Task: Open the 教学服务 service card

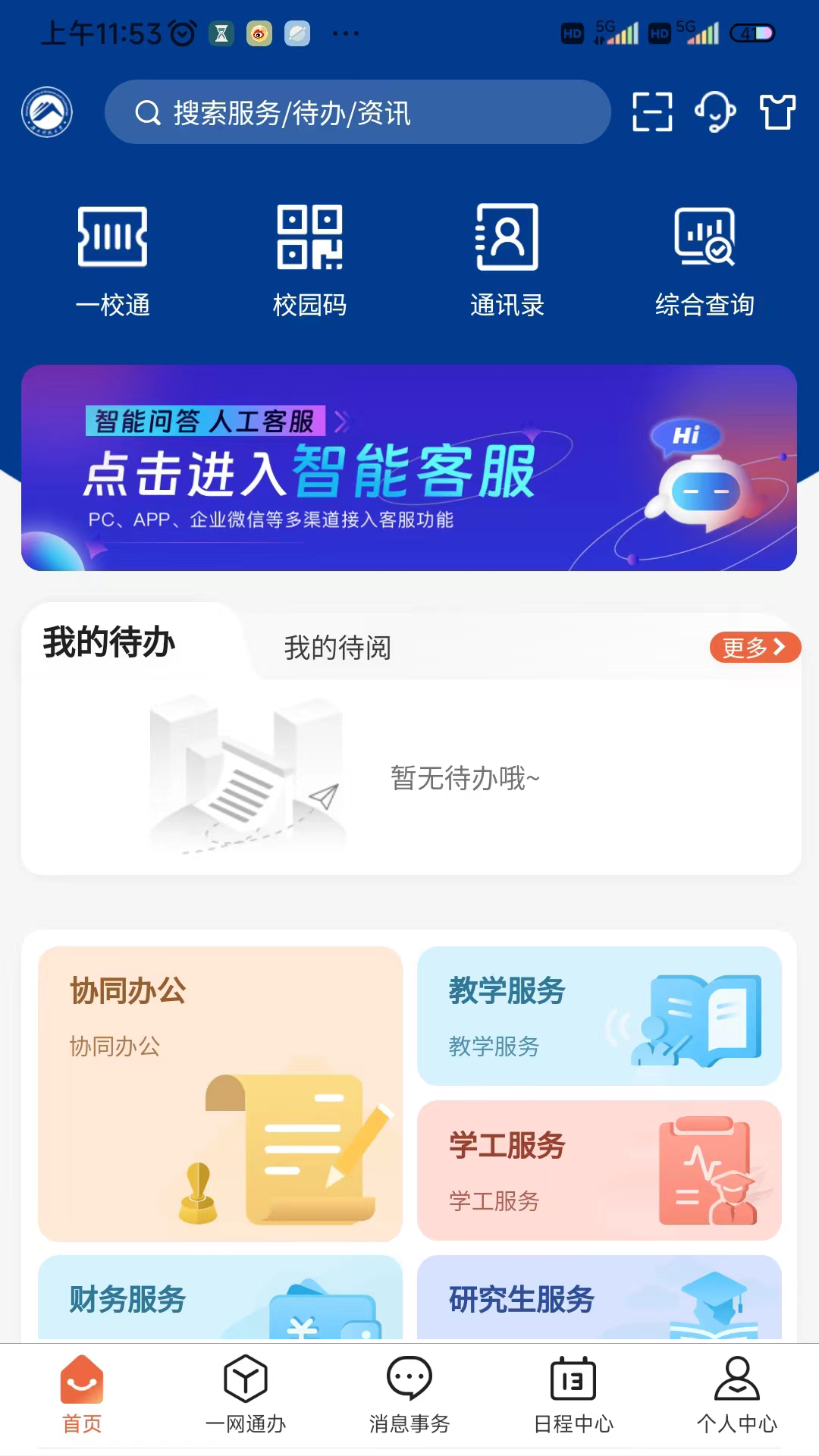Action: tap(598, 1016)
